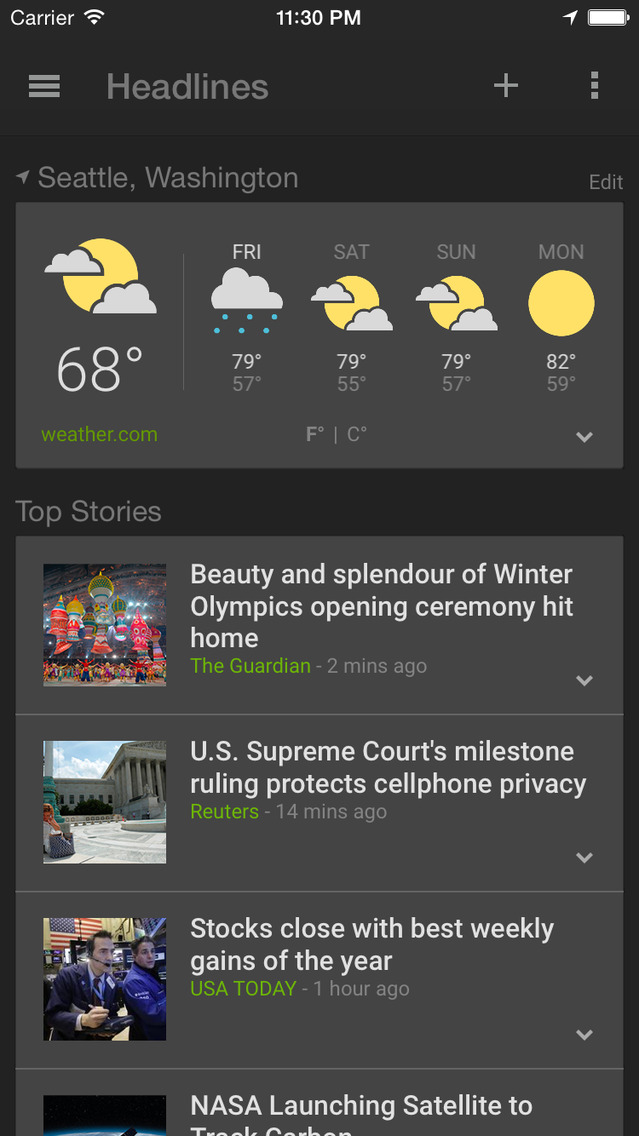Screen dimensions: 639x1136
Task: Open the stocks weekly gains article
Action: pyautogui.click(x=372, y=945)
